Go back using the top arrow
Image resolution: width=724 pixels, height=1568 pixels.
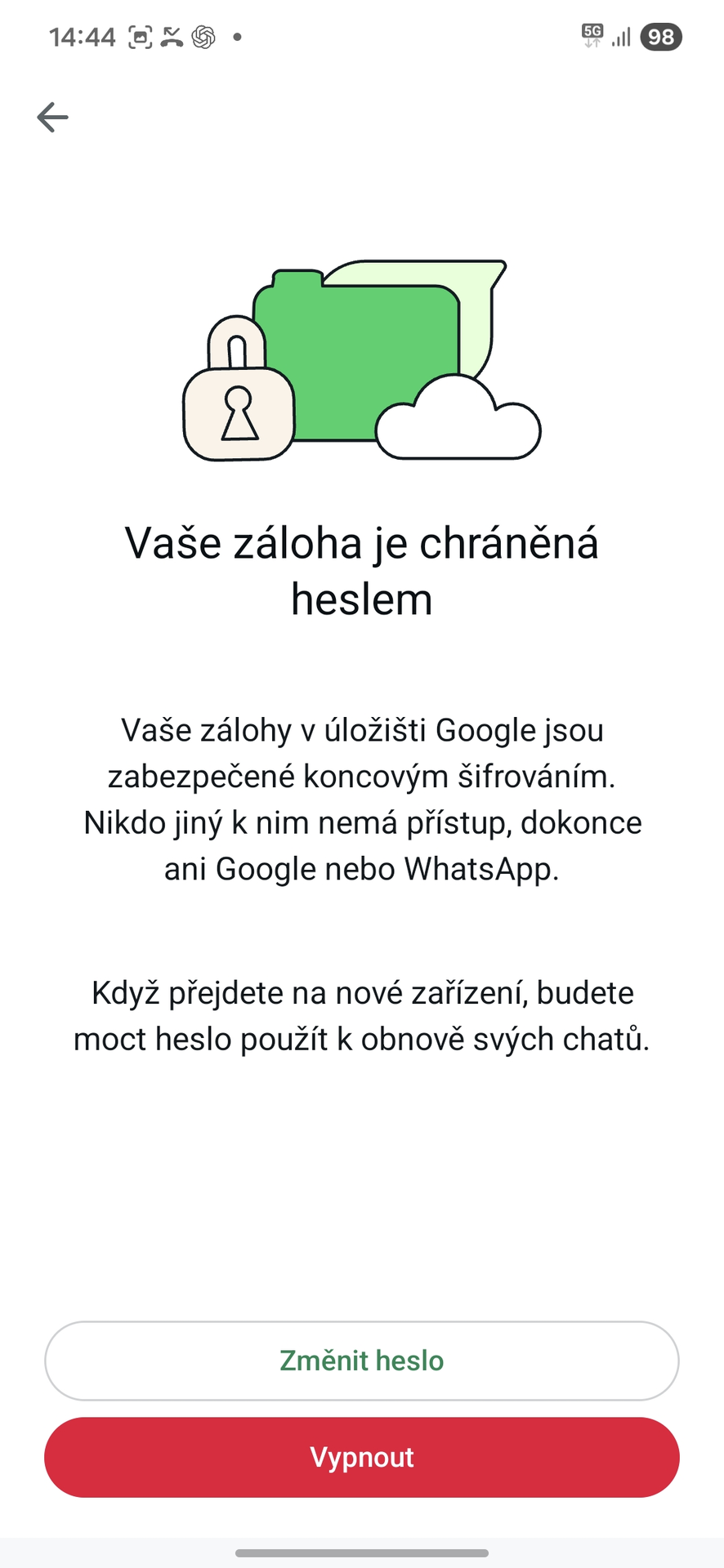click(x=52, y=118)
